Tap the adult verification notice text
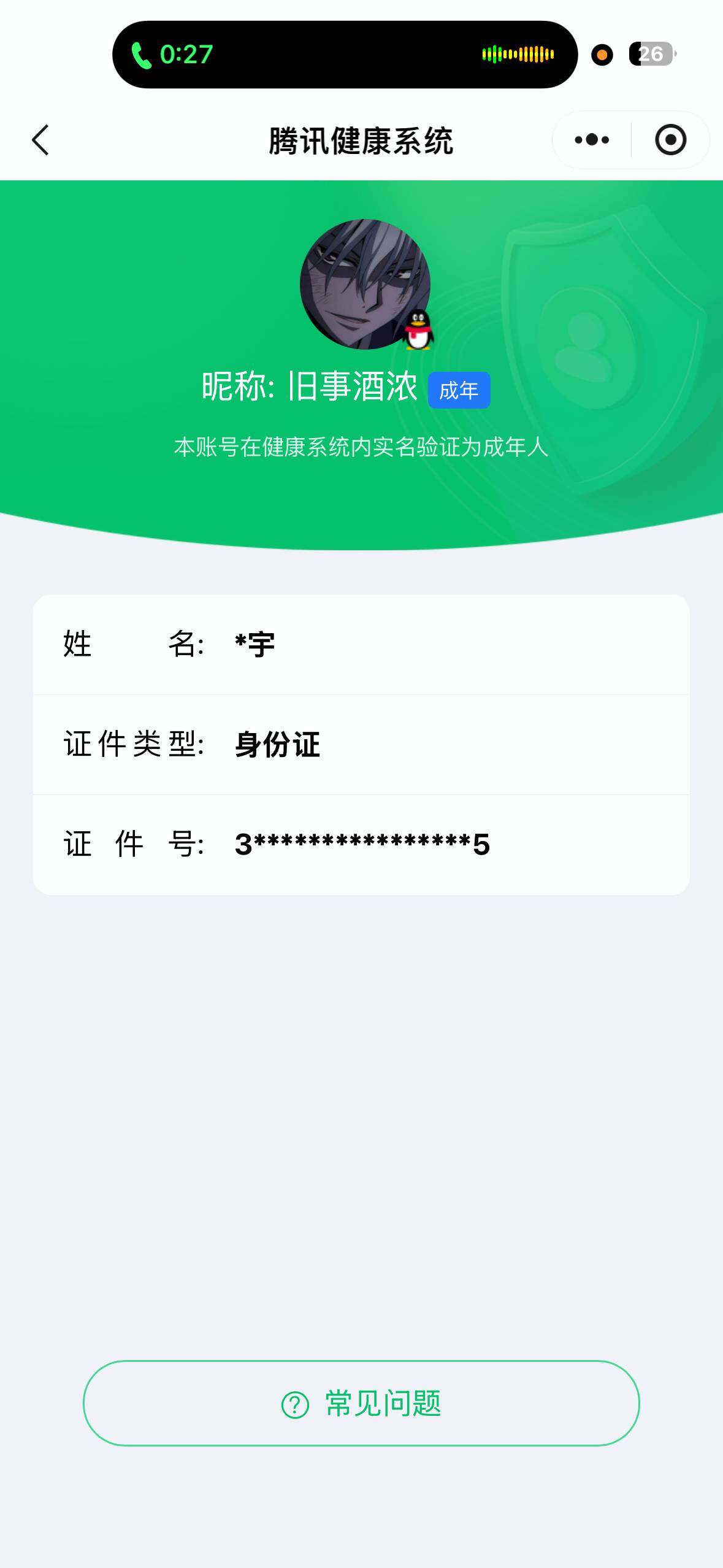This screenshot has height=1568, width=723. point(361,447)
